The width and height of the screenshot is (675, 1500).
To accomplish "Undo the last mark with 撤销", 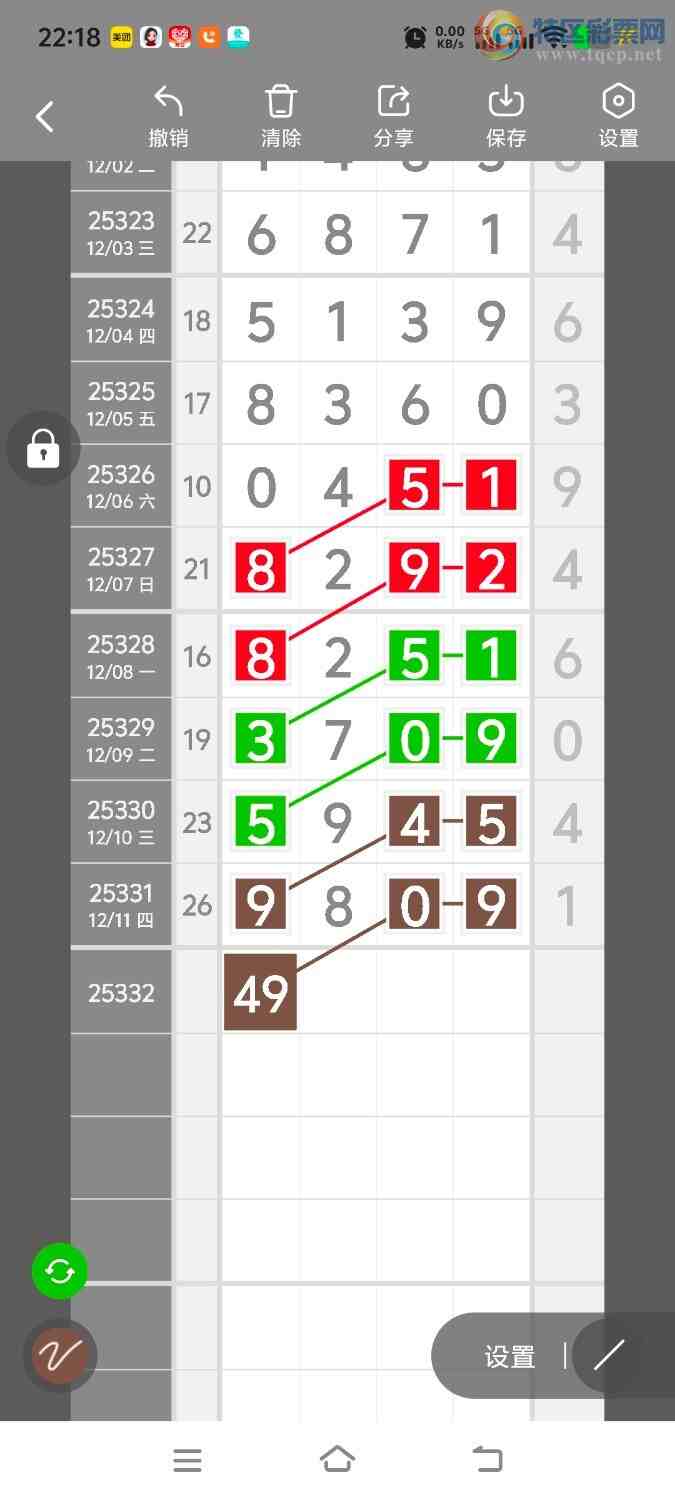I will click(168, 117).
